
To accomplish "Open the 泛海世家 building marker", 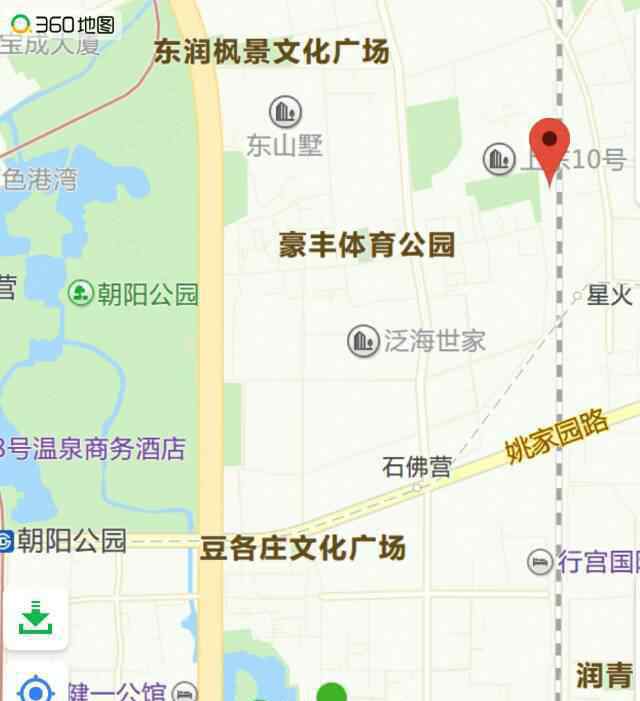I will pyautogui.click(x=363, y=341).
